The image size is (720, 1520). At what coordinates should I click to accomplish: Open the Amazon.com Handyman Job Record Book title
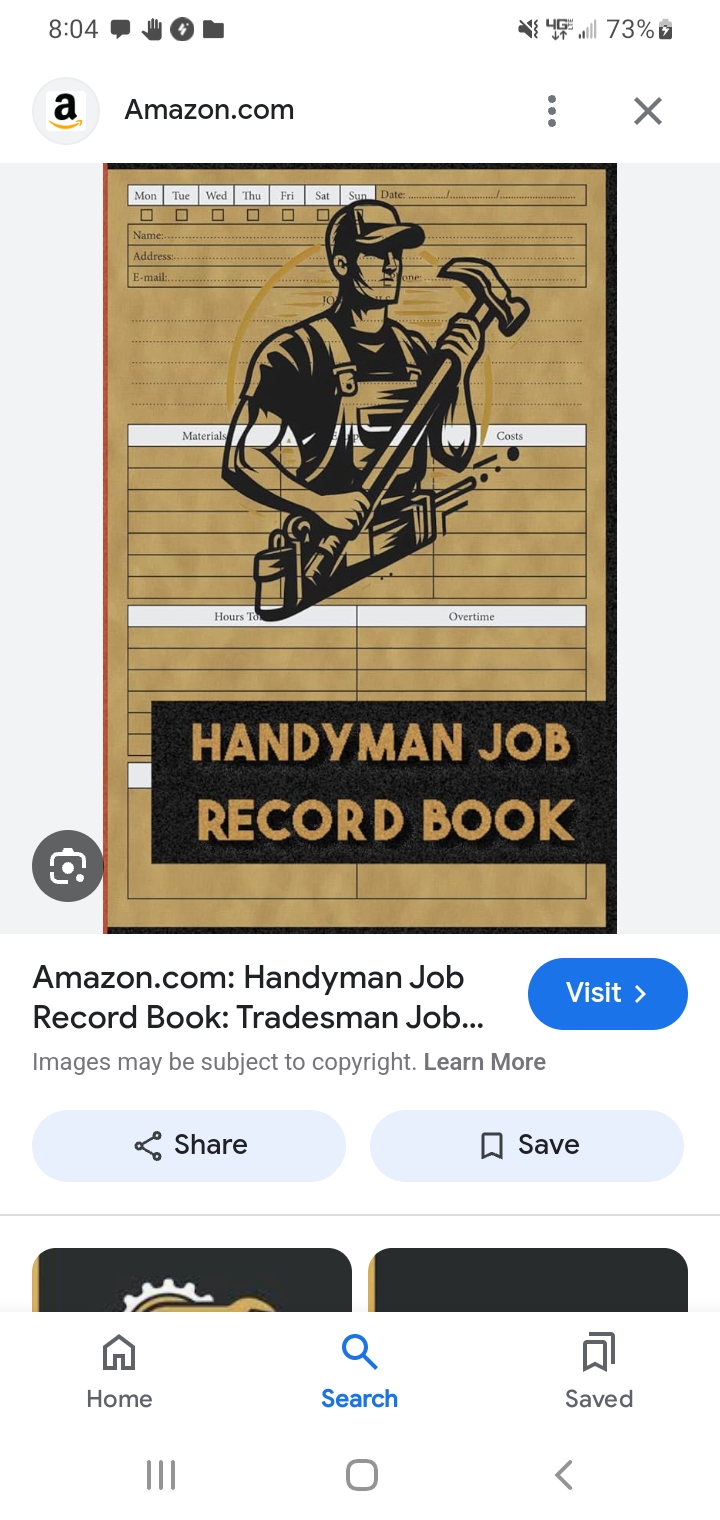coord(258,997)
